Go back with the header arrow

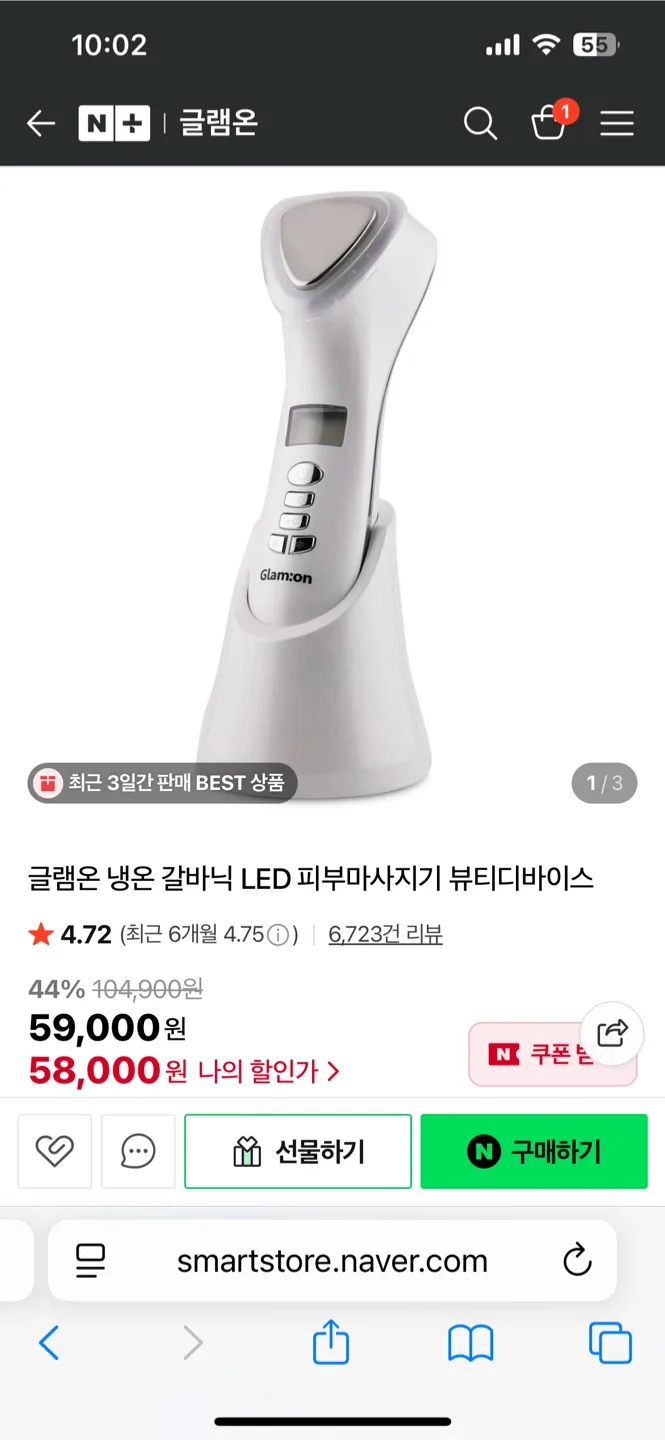click(41, 123)
